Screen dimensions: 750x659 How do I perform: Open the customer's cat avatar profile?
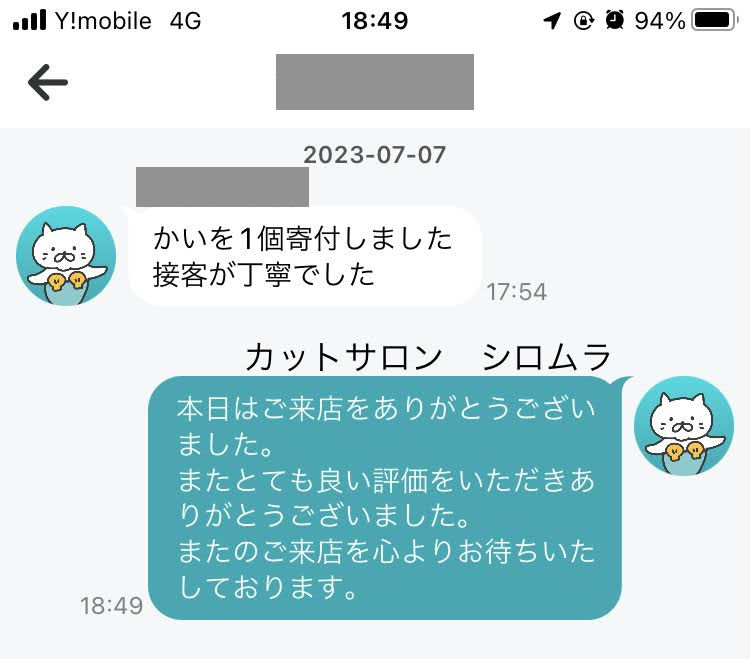coord(66,257)
